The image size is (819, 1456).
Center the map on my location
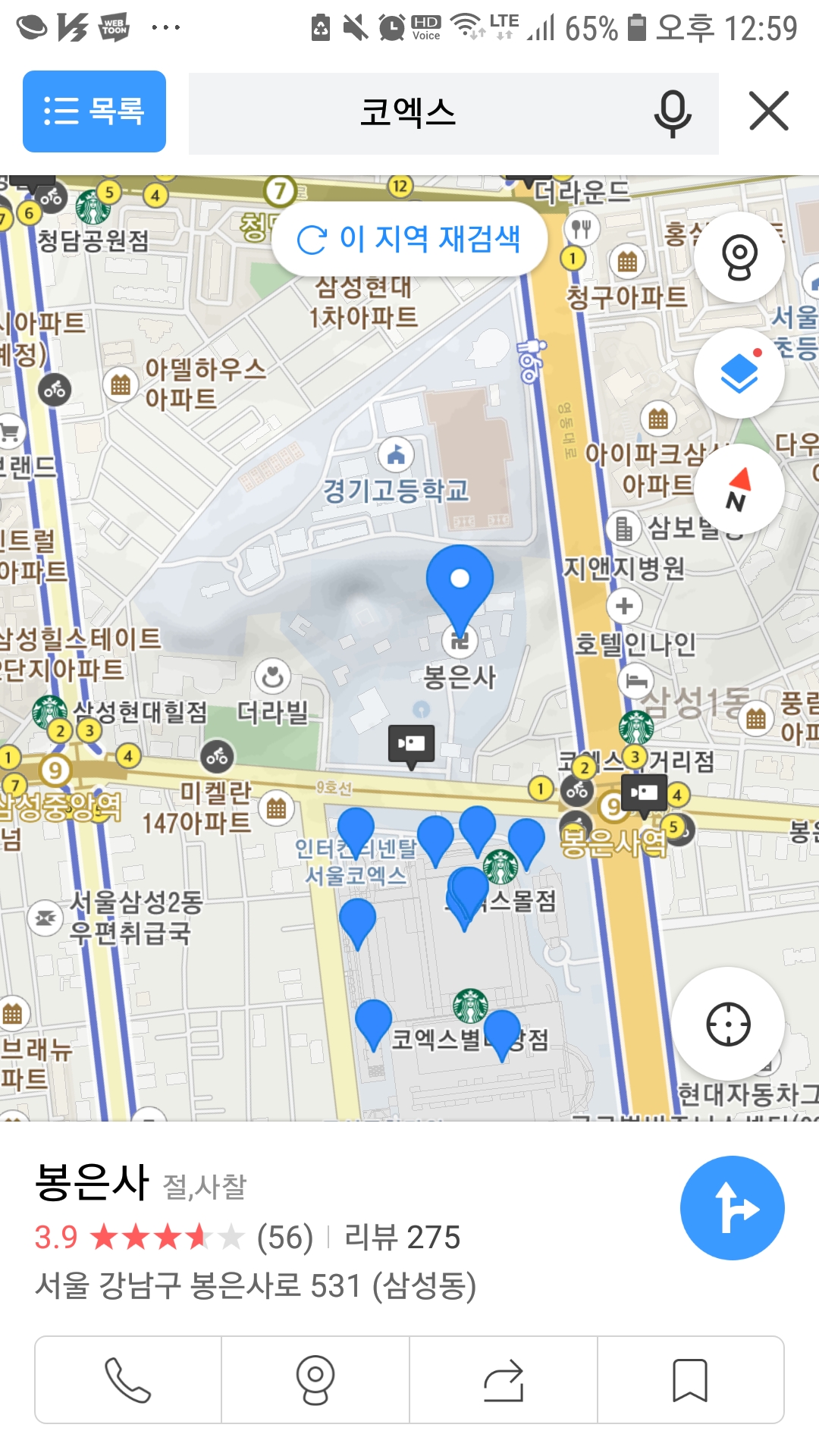coord(728,1025)
